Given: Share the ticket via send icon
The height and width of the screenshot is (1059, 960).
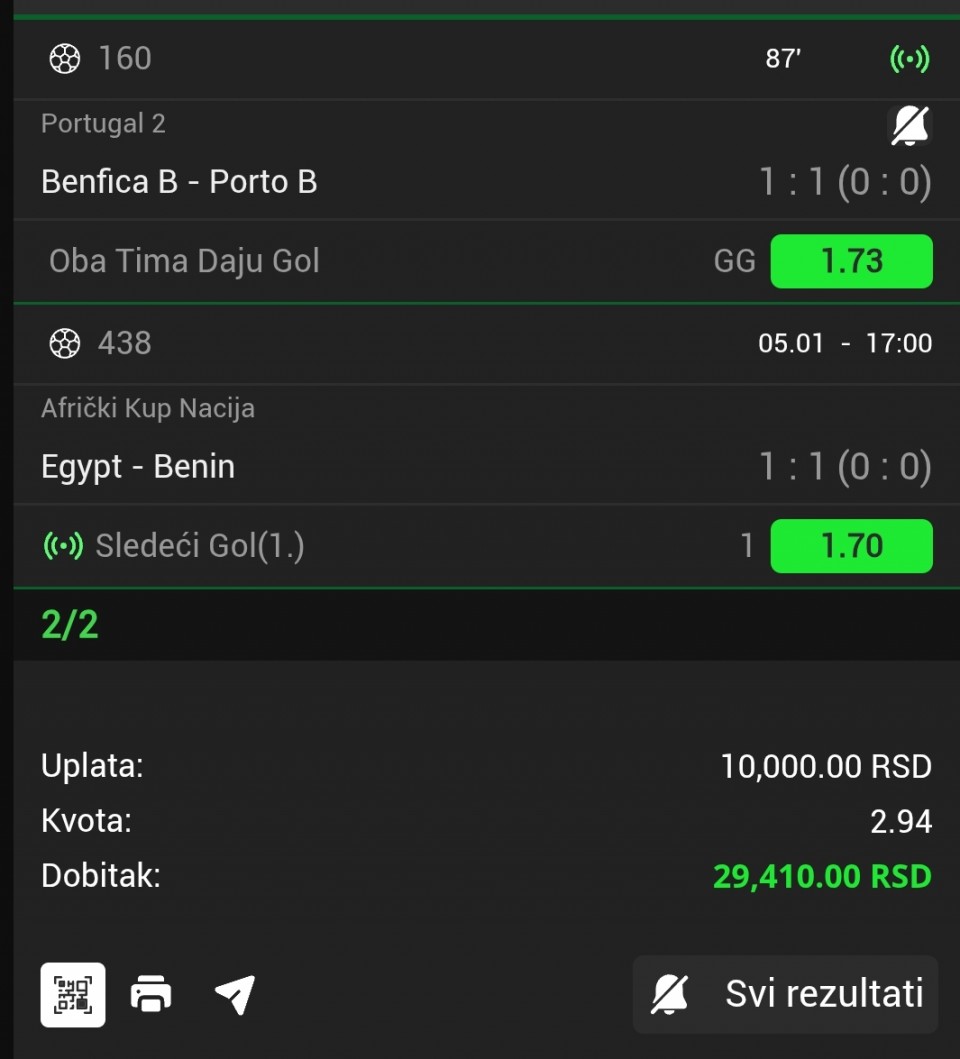Looking at the screenshot, I should 235,995.
